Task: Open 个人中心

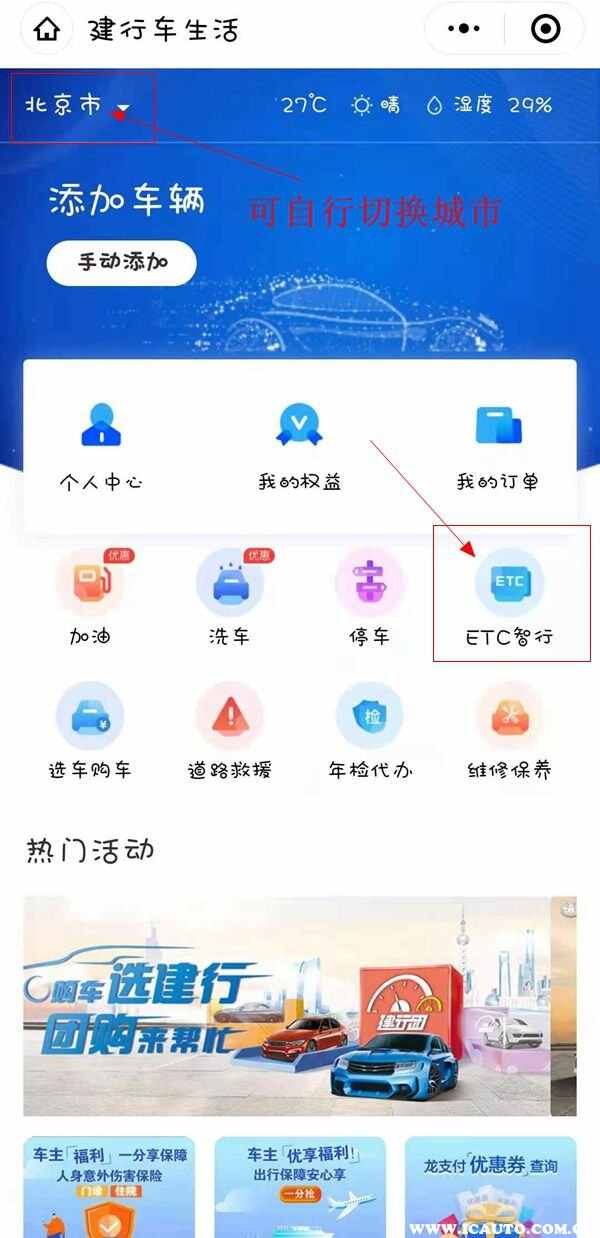Action: 100,447
